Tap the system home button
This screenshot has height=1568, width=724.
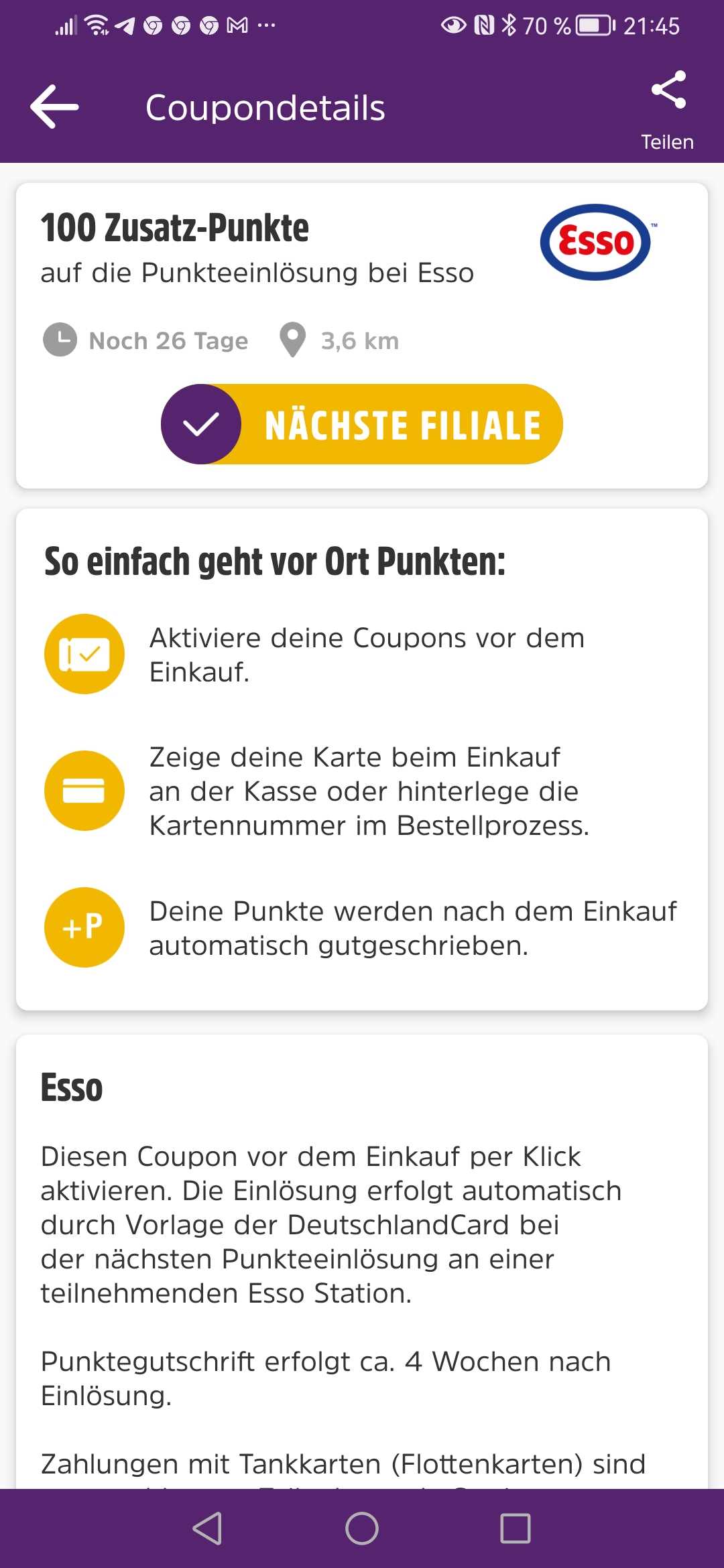click(362, 1528)
